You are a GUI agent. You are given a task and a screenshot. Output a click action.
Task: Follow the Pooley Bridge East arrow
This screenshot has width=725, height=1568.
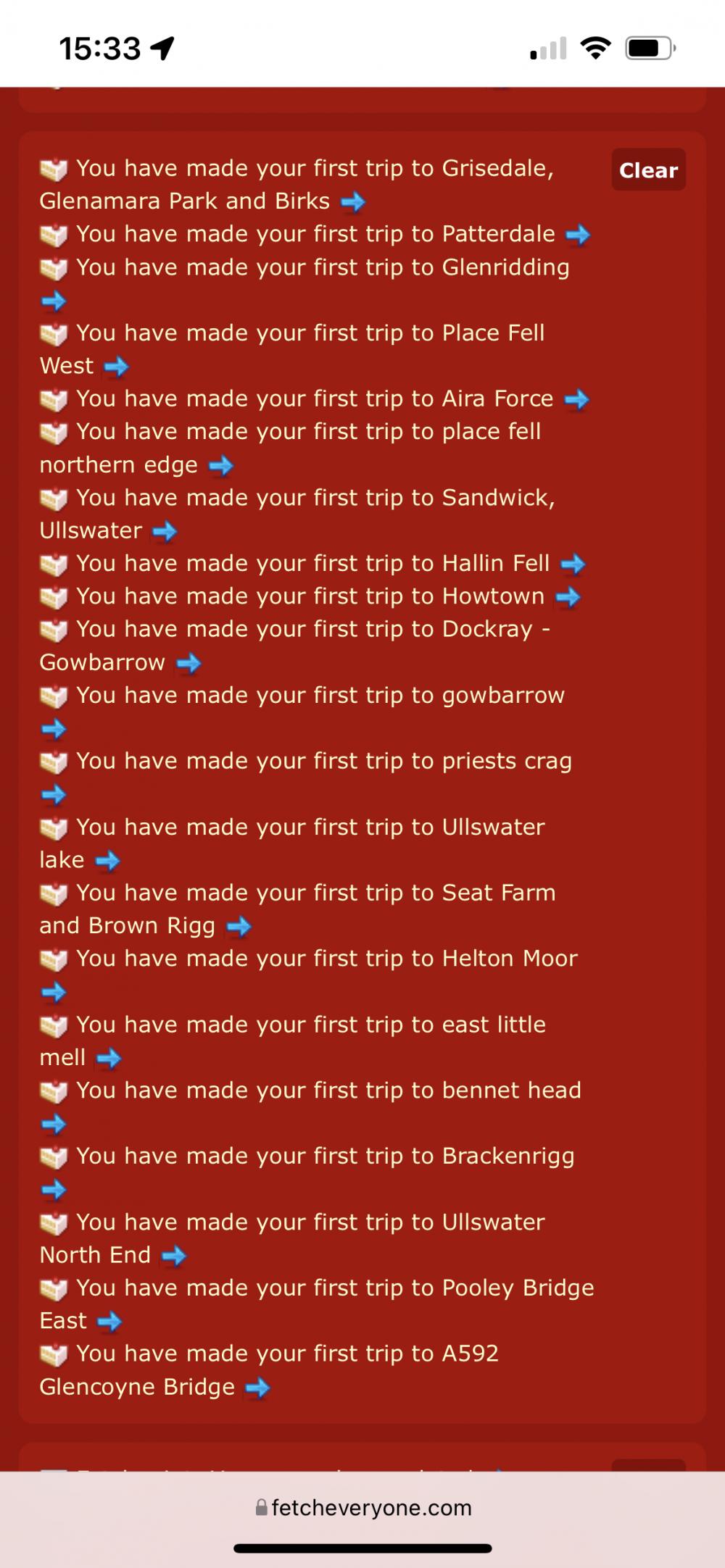[109, 1322]
